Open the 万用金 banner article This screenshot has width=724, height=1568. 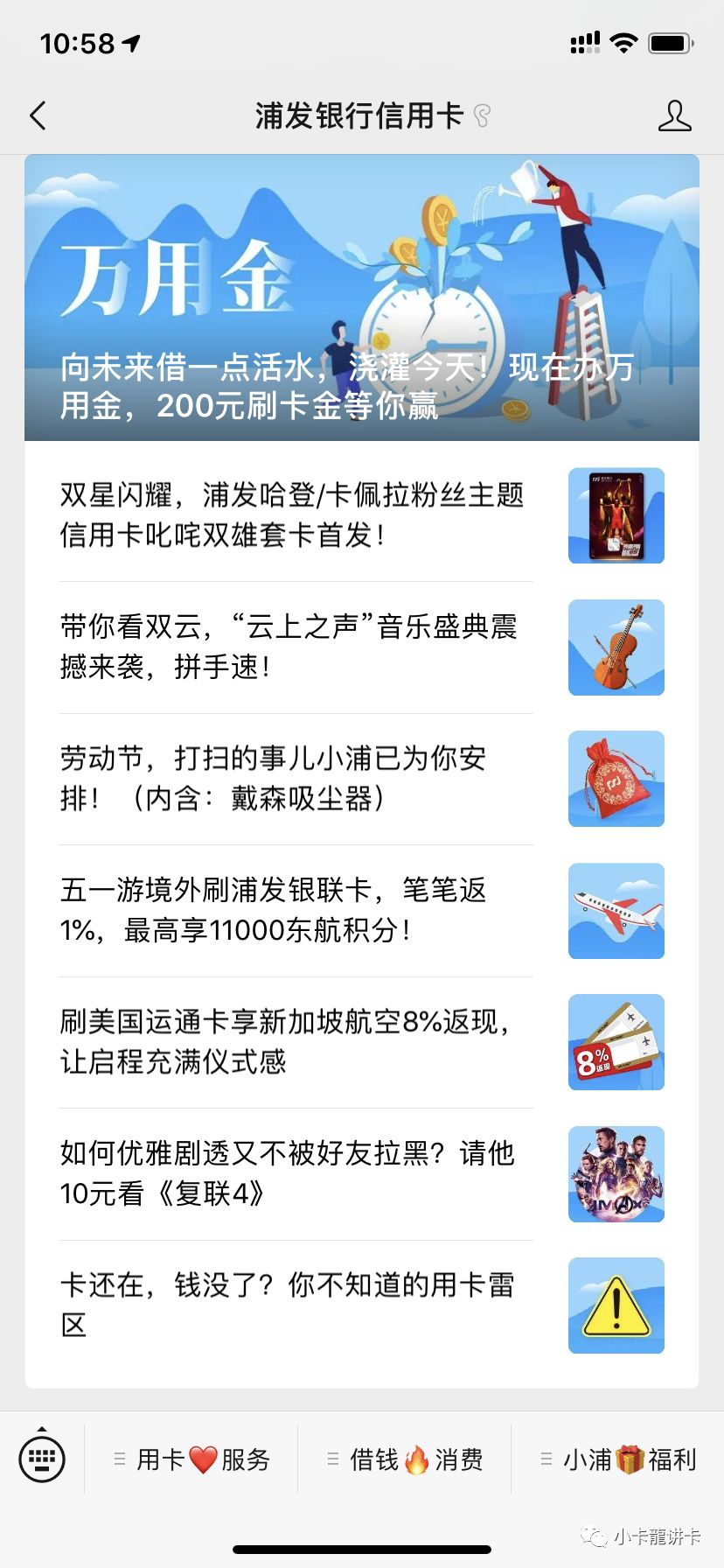[x=361, y=297]
